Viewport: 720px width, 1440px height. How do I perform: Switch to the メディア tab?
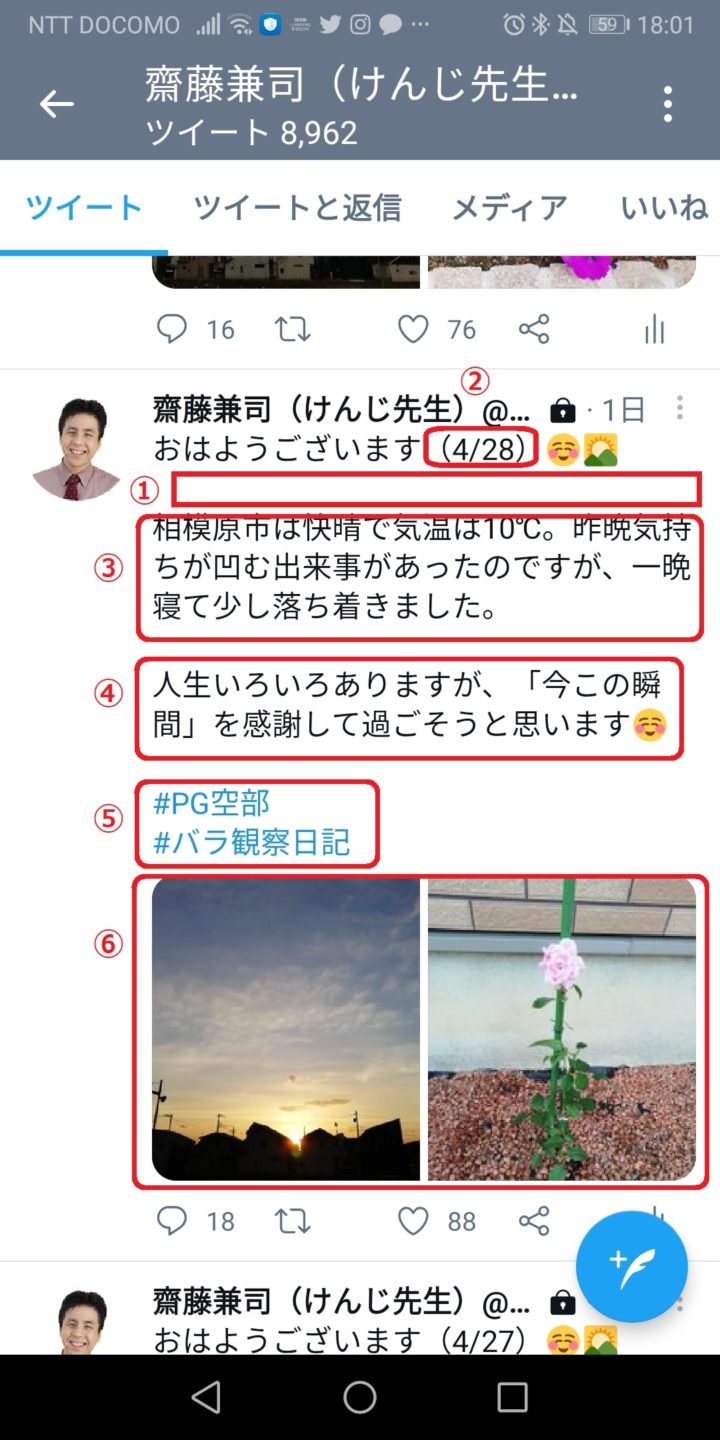coord(510,208)
